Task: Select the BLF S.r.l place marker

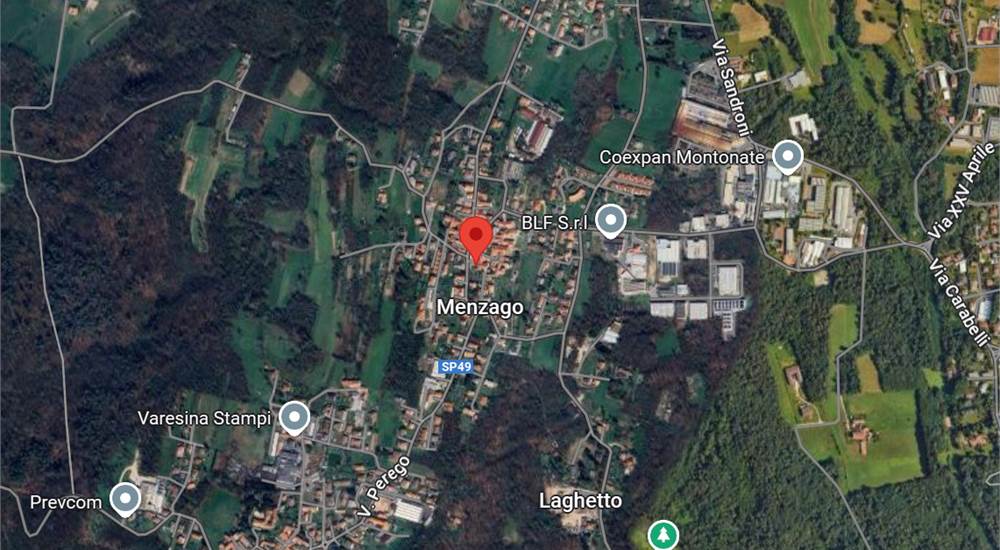Action: click(611, 220)
